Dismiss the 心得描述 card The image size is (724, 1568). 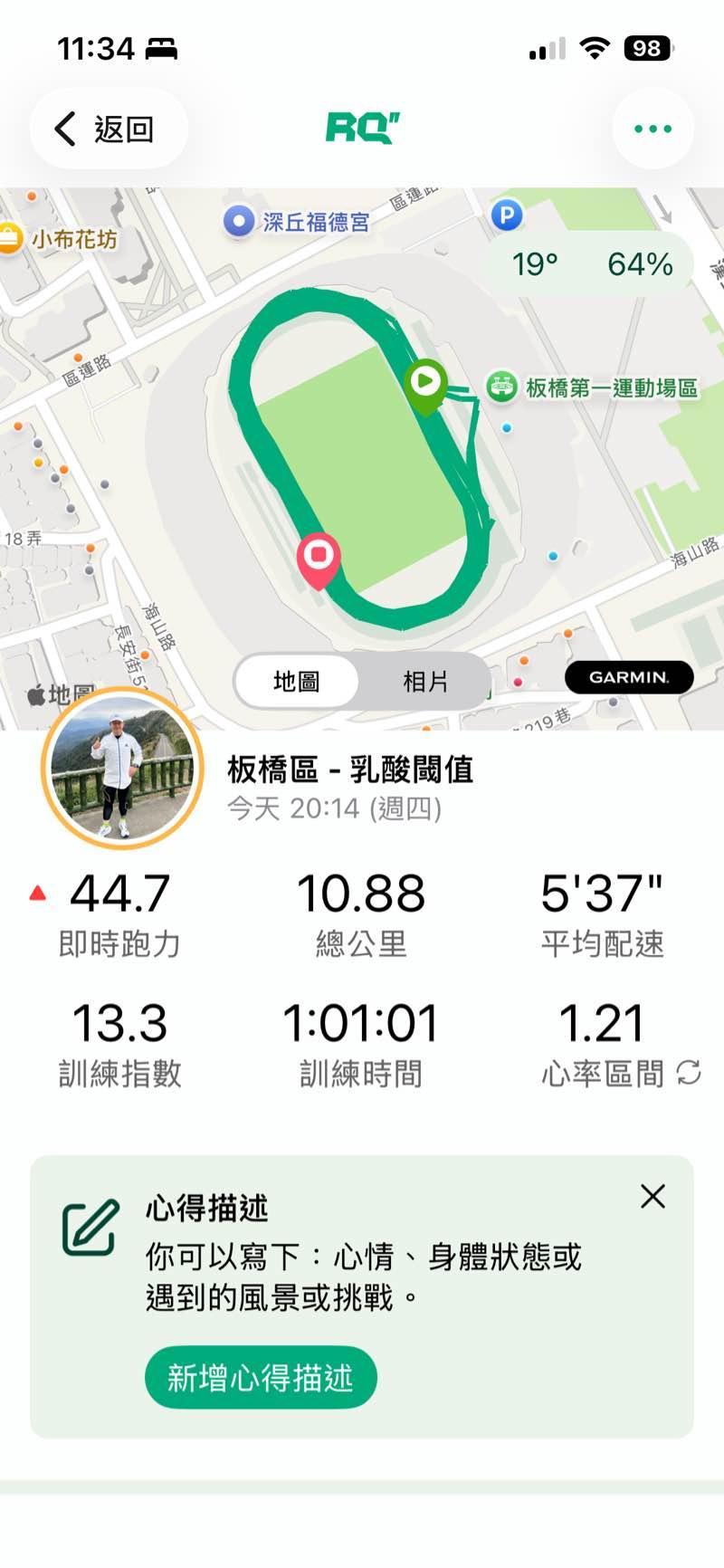(x=653, y=1197)
